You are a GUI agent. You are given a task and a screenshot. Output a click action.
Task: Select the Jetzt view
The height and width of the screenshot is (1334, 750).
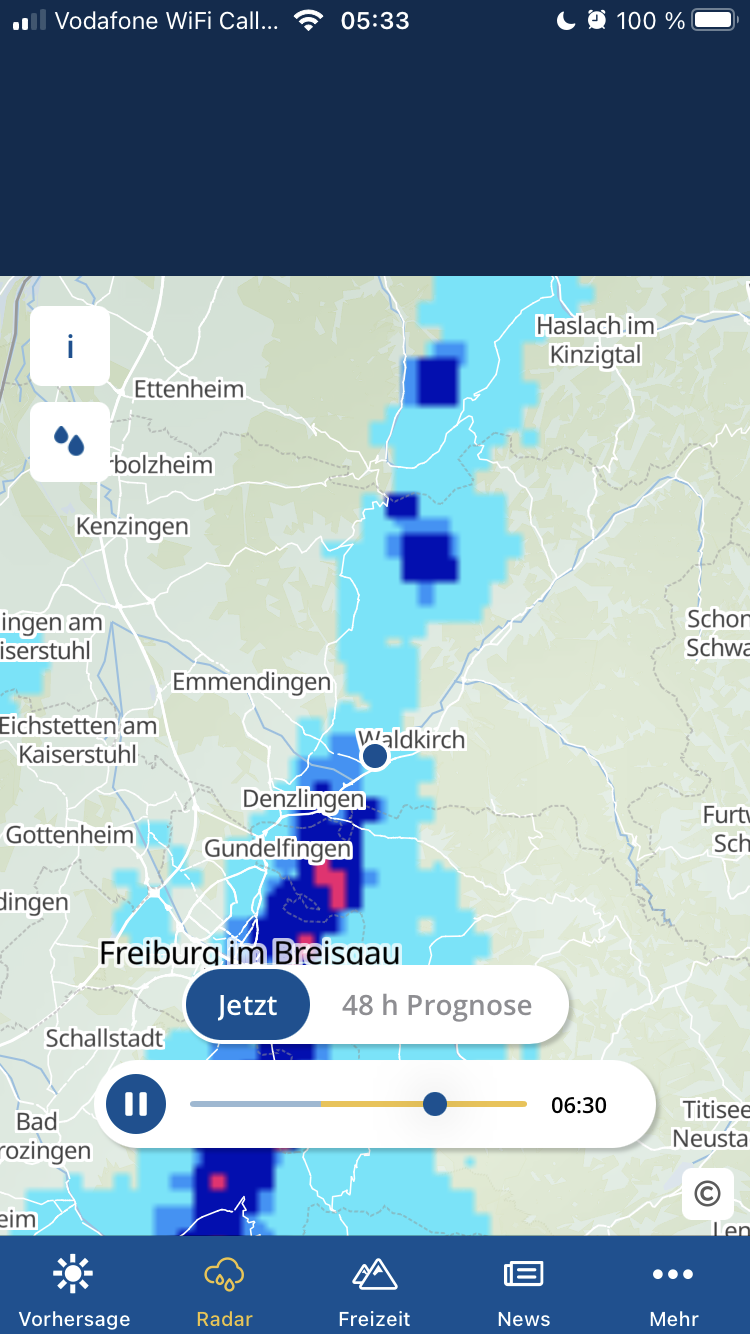[248, 1005]
